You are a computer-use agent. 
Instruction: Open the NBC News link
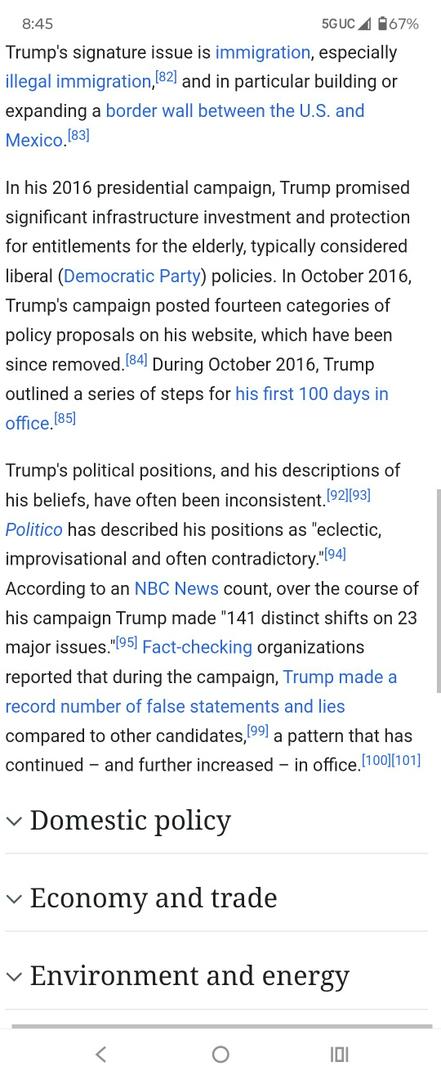coord(176,589)
